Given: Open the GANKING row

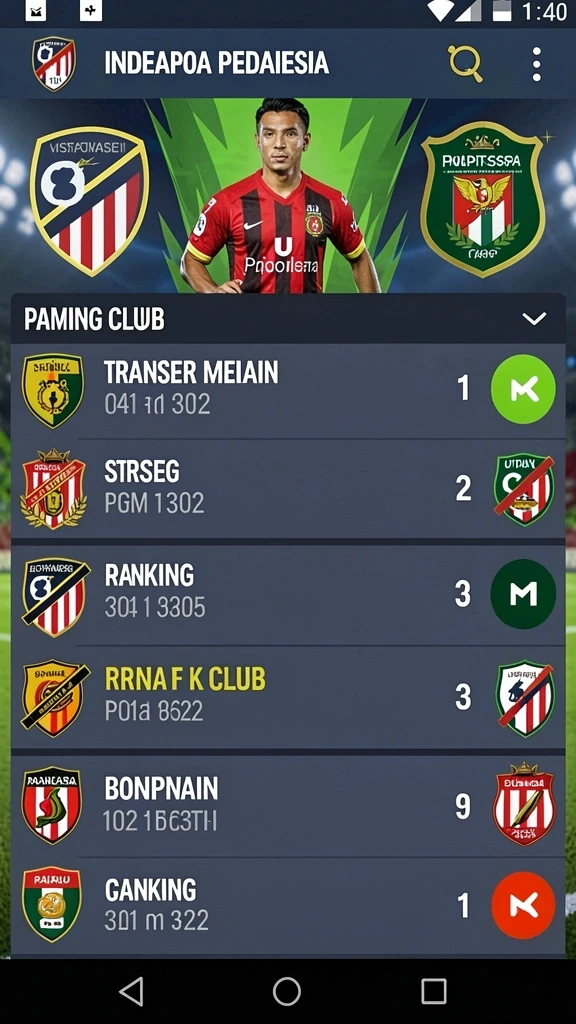Looking at the screenshot, I should point(288,906).
